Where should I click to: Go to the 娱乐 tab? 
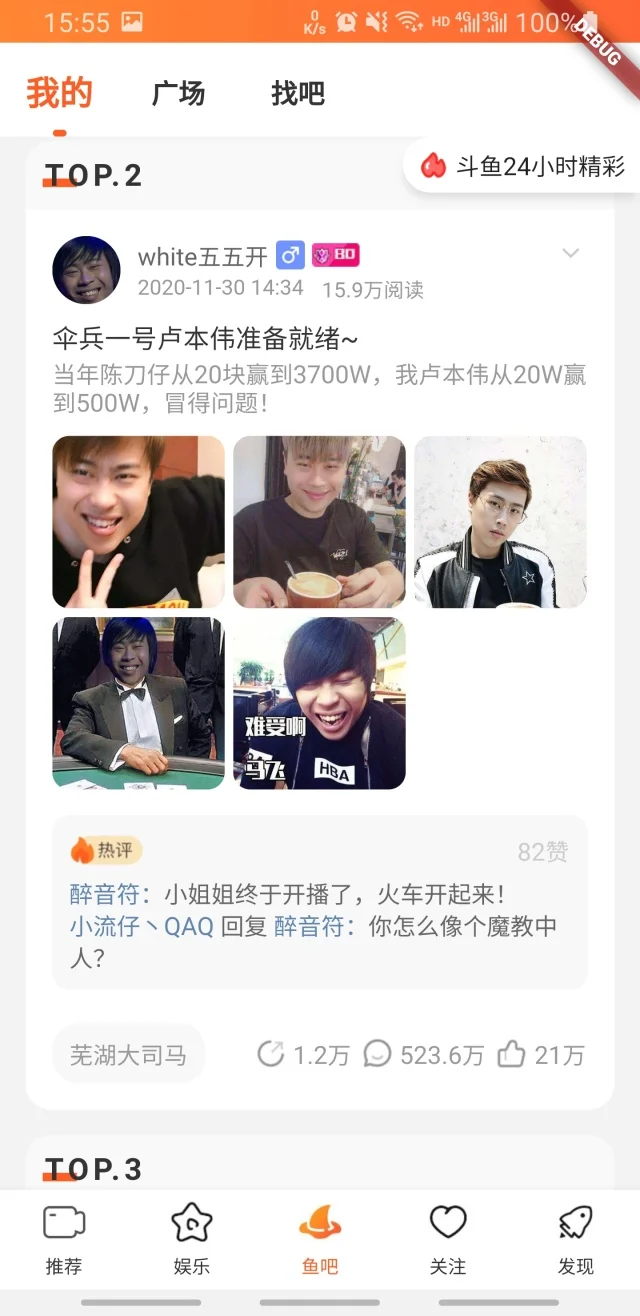pos(192,1240)
